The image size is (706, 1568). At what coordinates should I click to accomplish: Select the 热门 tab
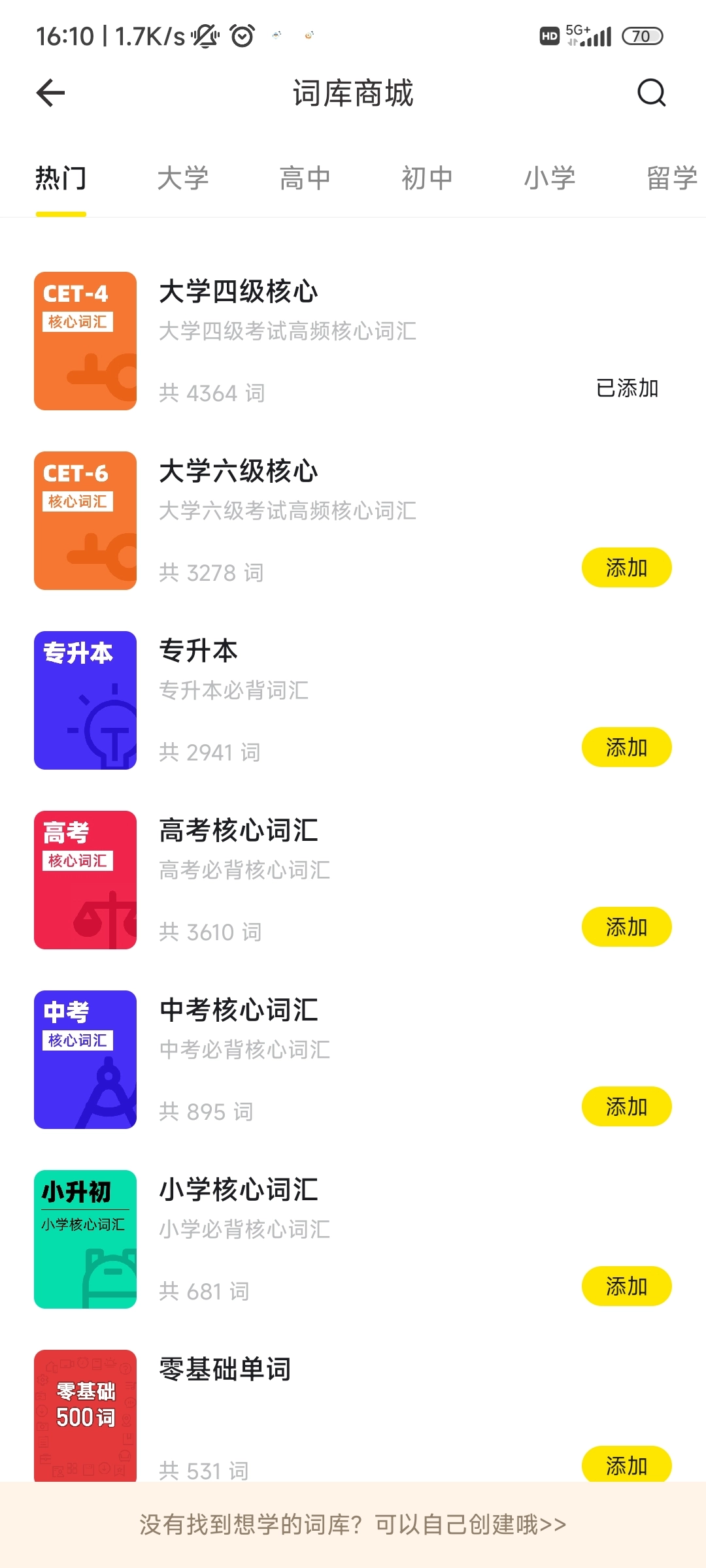[x=61, y=178]
